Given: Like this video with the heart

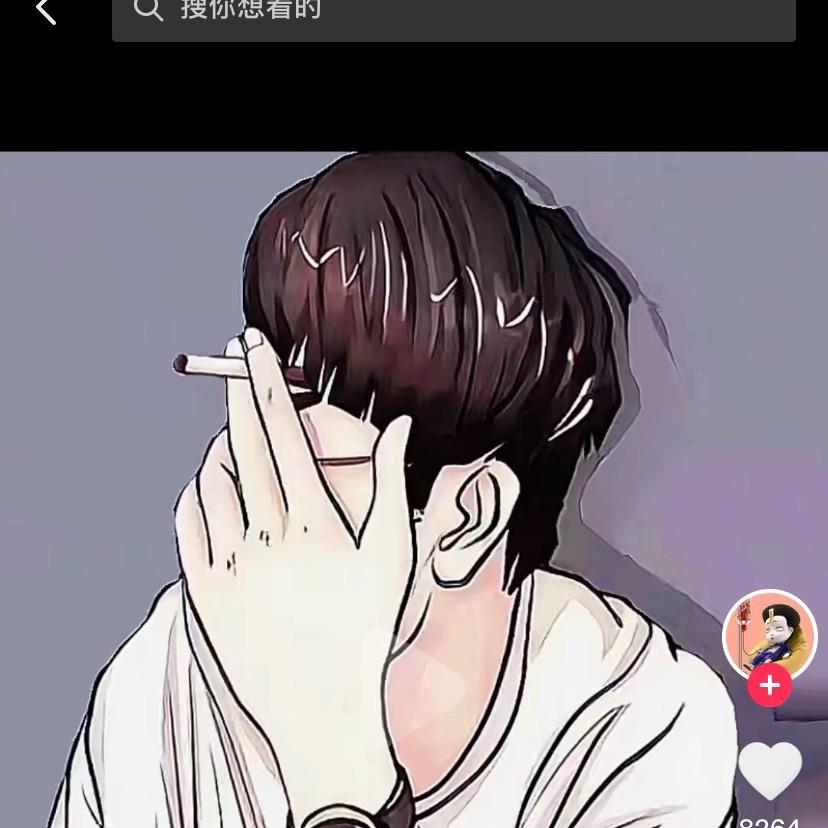Looking at the screenshot, I should click(x=769, y=771).
